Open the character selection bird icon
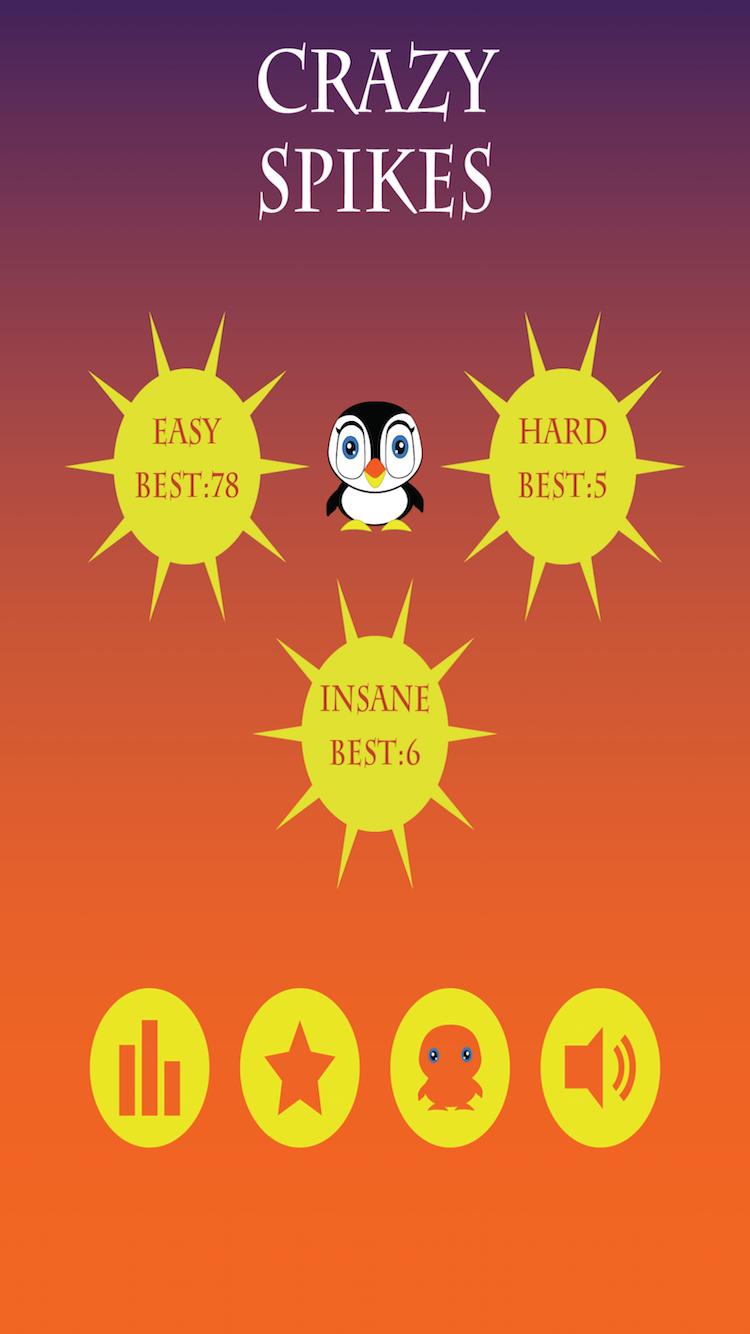The height and width of the screenshot is (1334, 750). pos(450,1067)
